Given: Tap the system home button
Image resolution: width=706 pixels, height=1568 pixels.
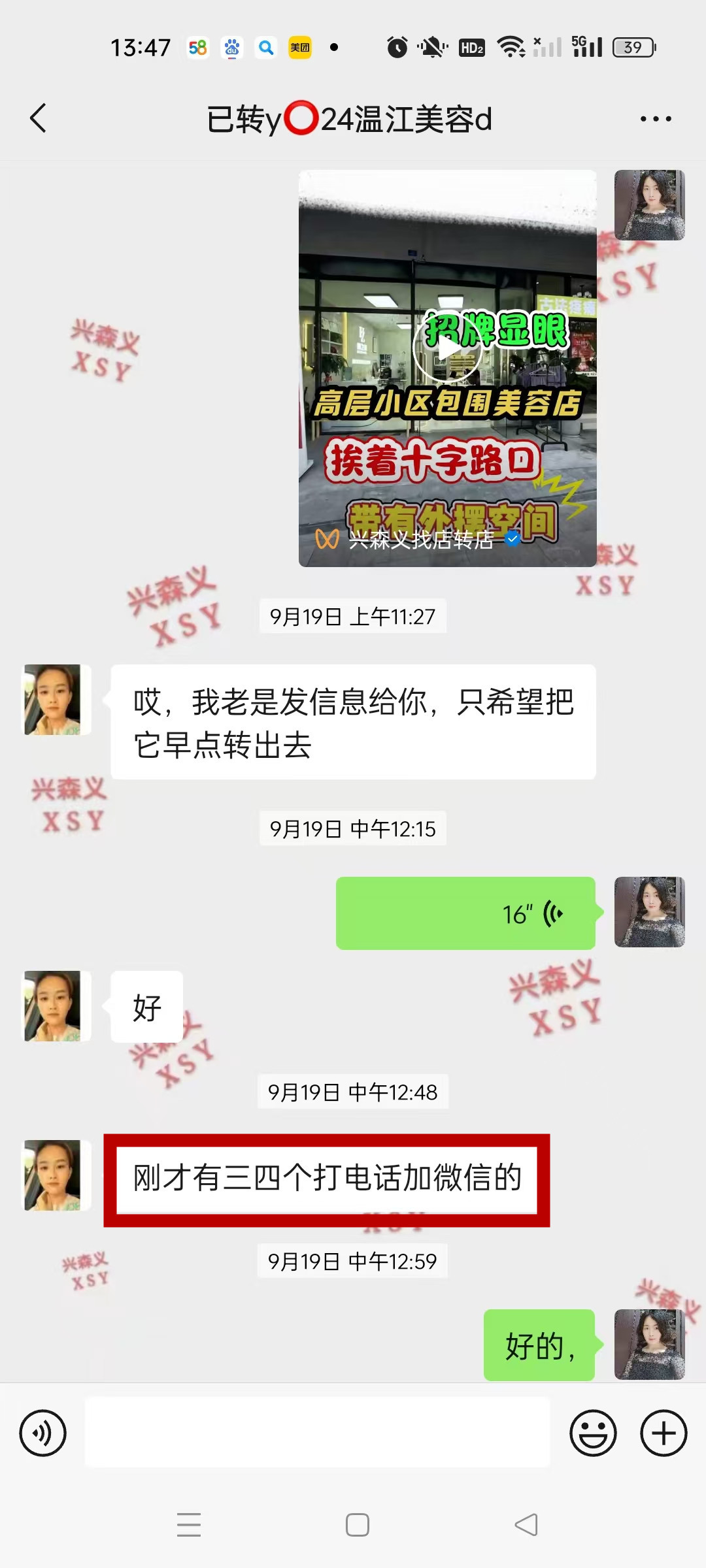Looking at the screenshot, I should click(x=357, y=1525).
